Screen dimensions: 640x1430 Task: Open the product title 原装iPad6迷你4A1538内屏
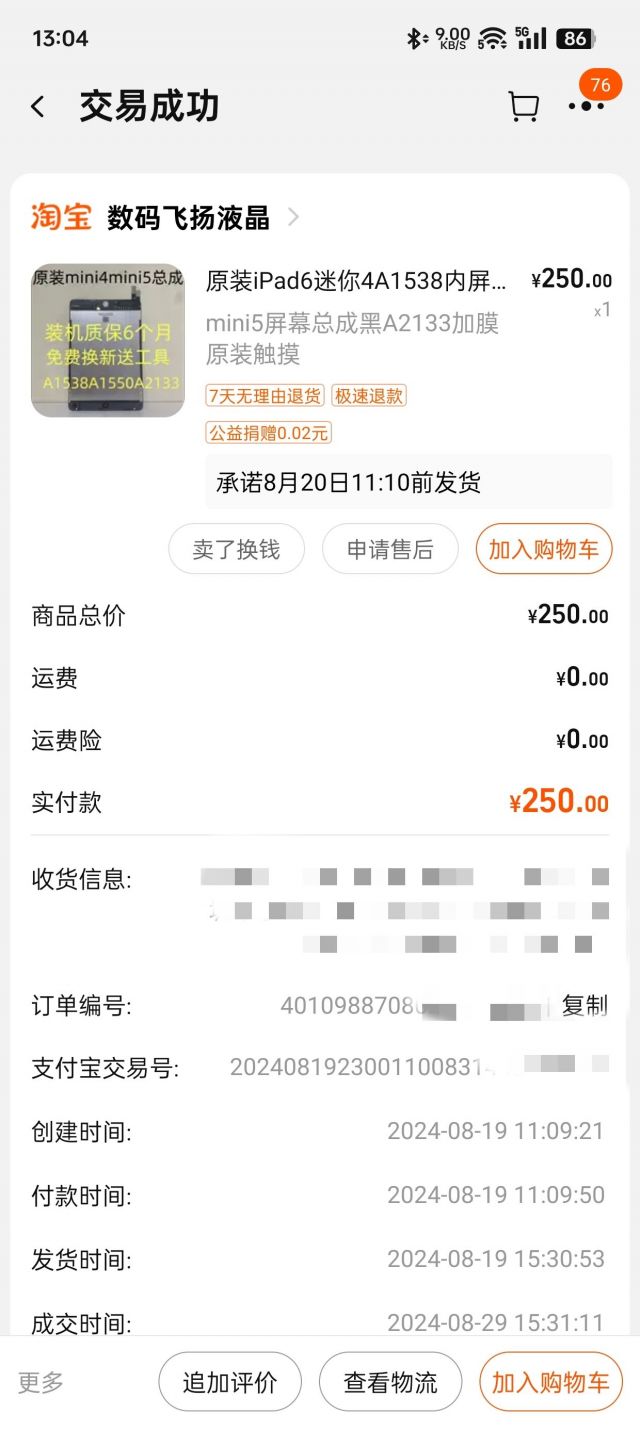356,281
